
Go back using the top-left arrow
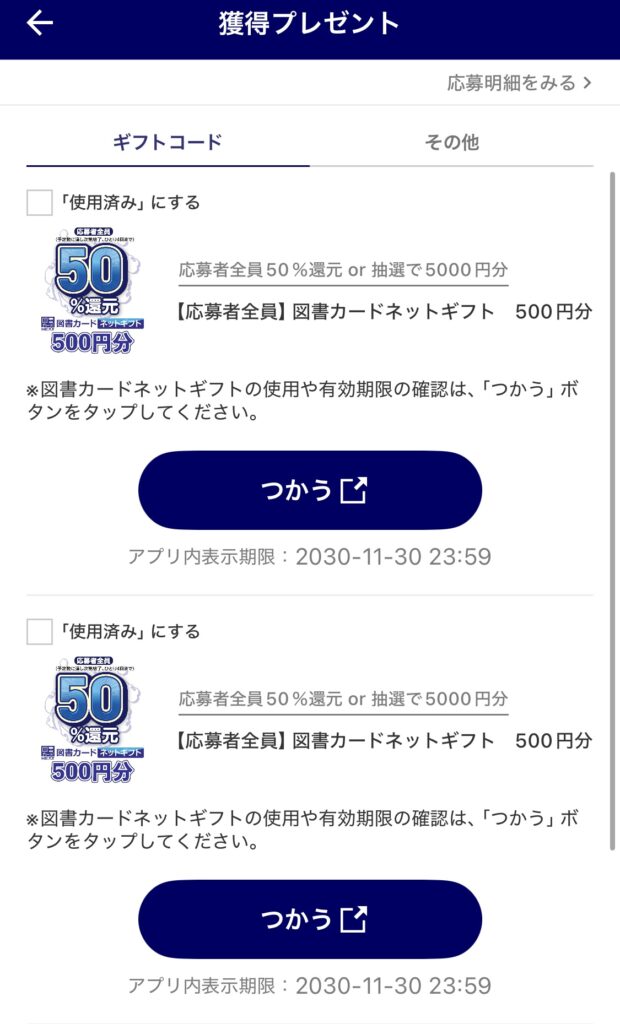(x=40, y=23)
